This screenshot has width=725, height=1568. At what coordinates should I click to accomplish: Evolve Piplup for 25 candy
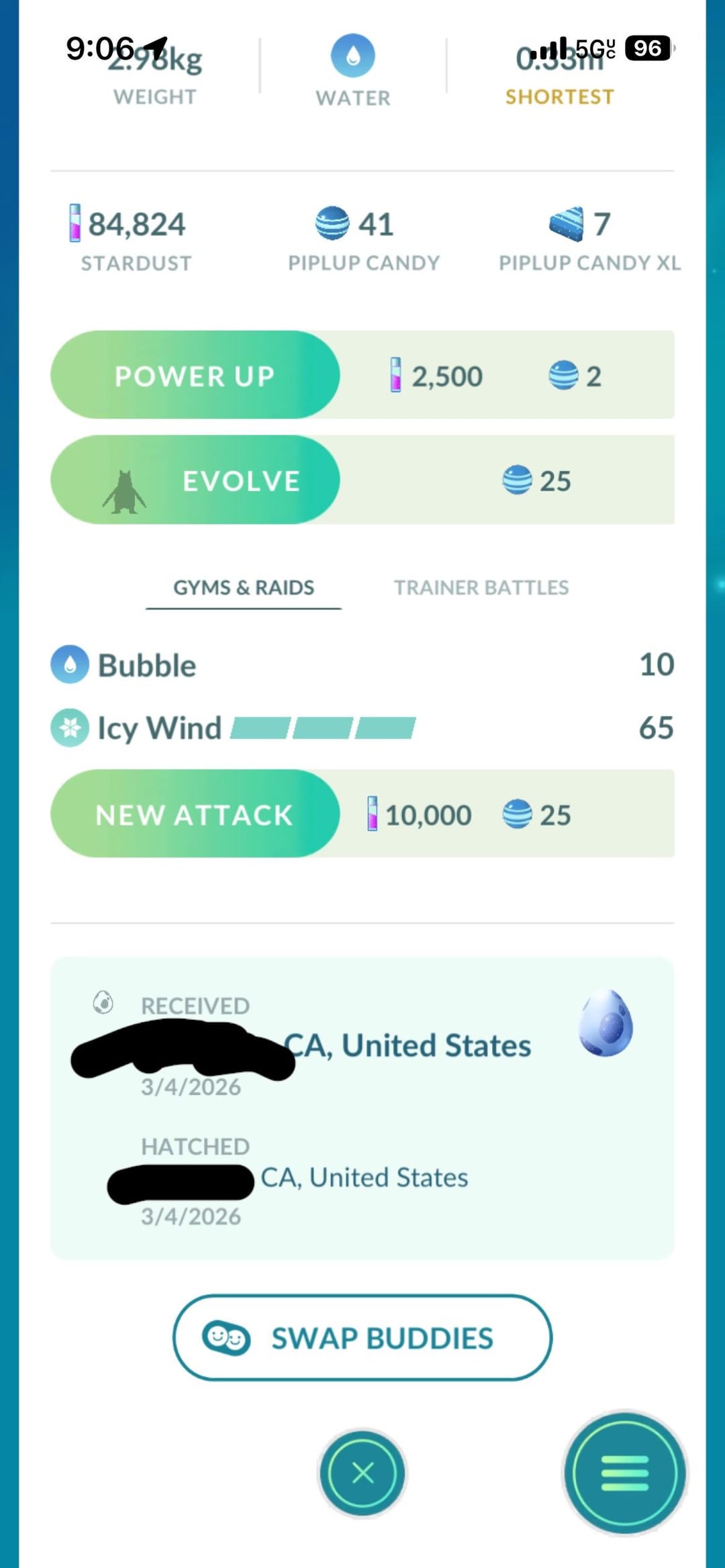click(x=195, y=480)
